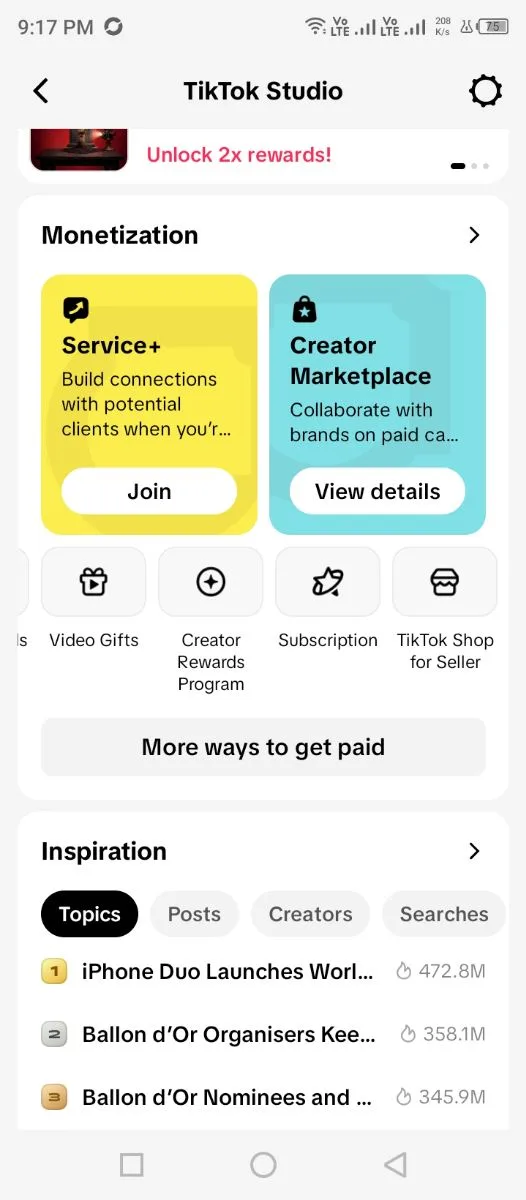The height and width of the screenshot is (1200, 526).
Task: Open Video Gifts
Action: coord(94,598)
